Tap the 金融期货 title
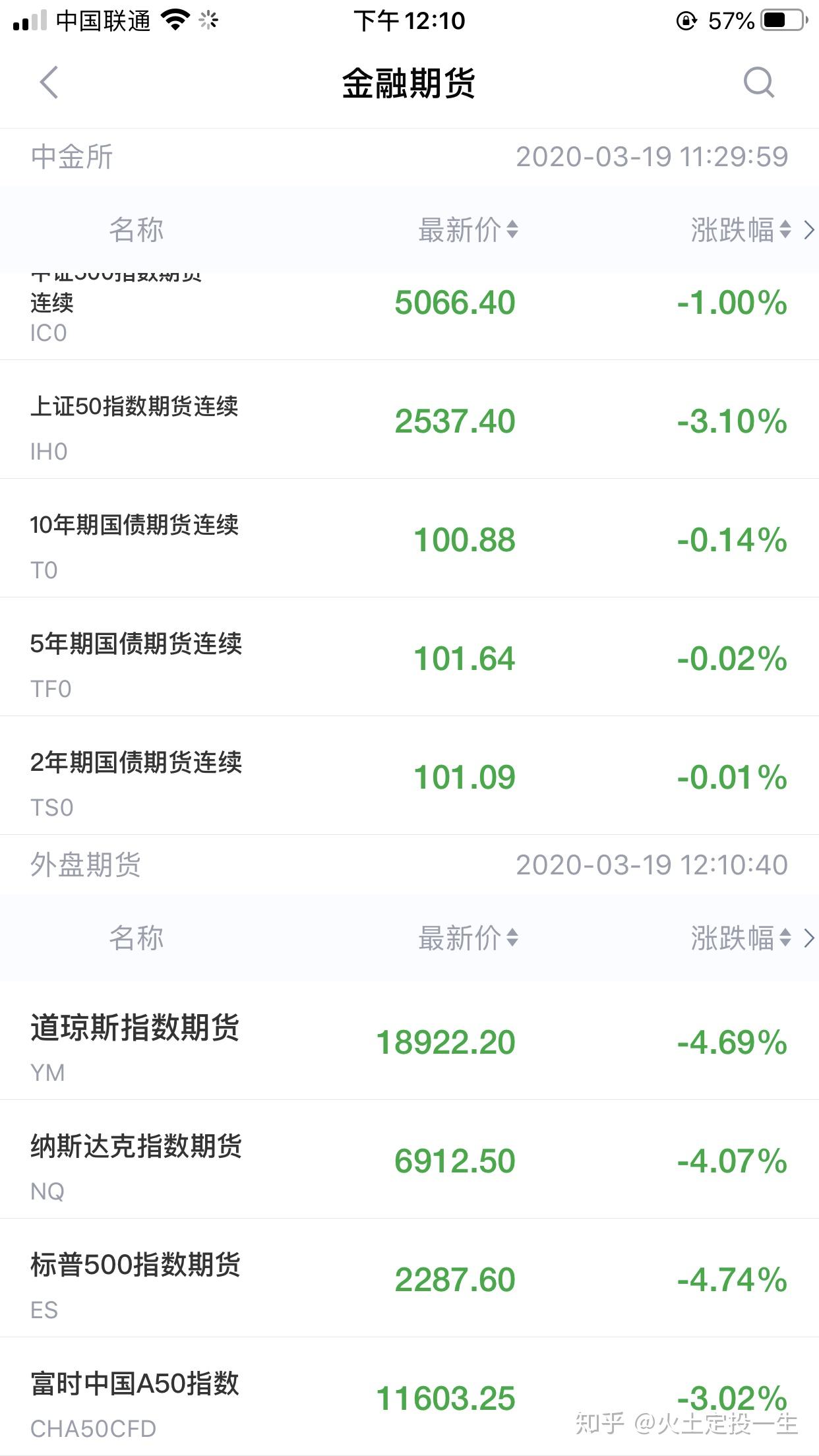The image size is (819, 1456). click(409, 84)
